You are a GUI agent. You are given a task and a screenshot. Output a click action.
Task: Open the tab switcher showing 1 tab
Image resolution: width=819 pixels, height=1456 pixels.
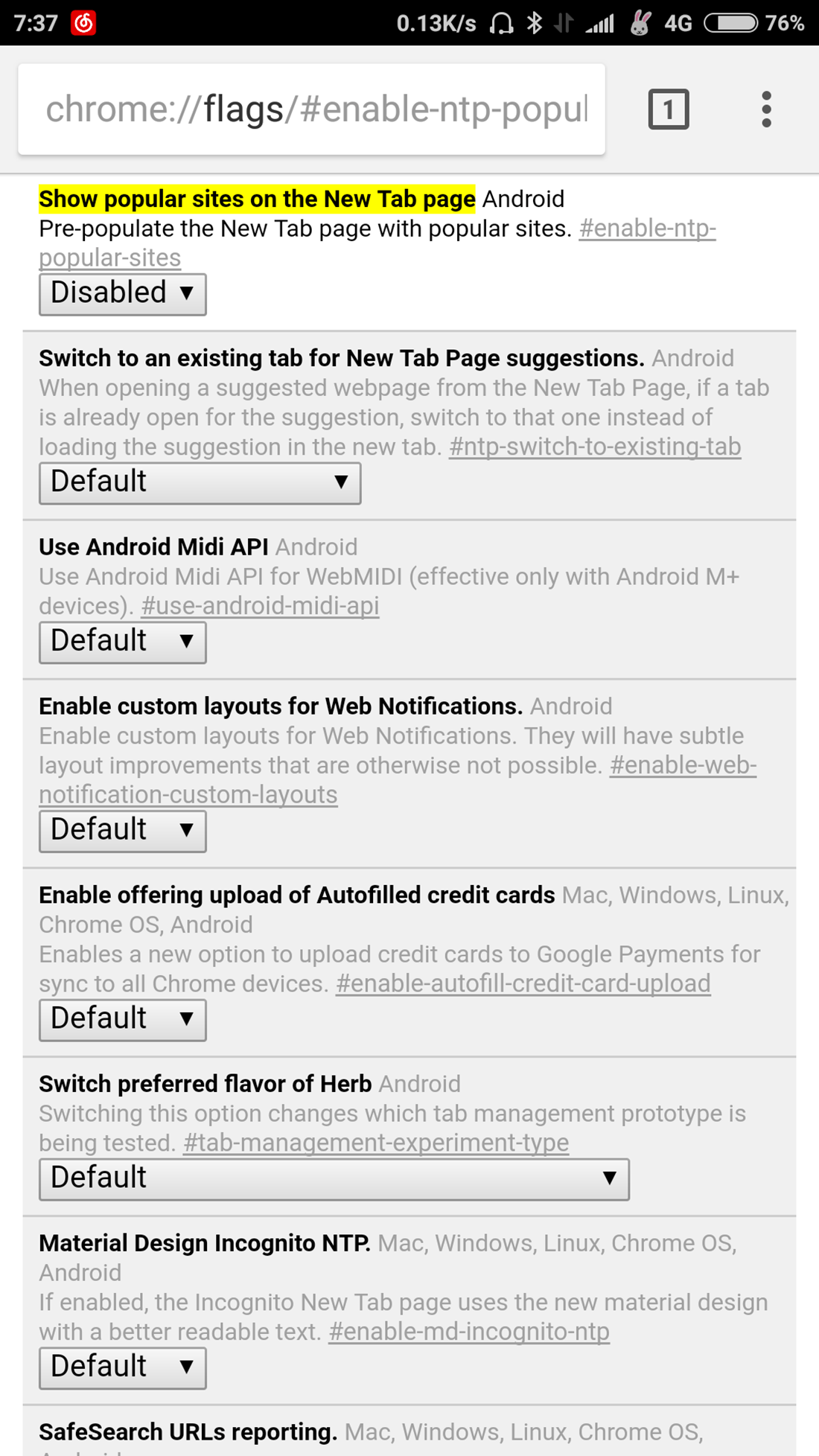point(669,109)
